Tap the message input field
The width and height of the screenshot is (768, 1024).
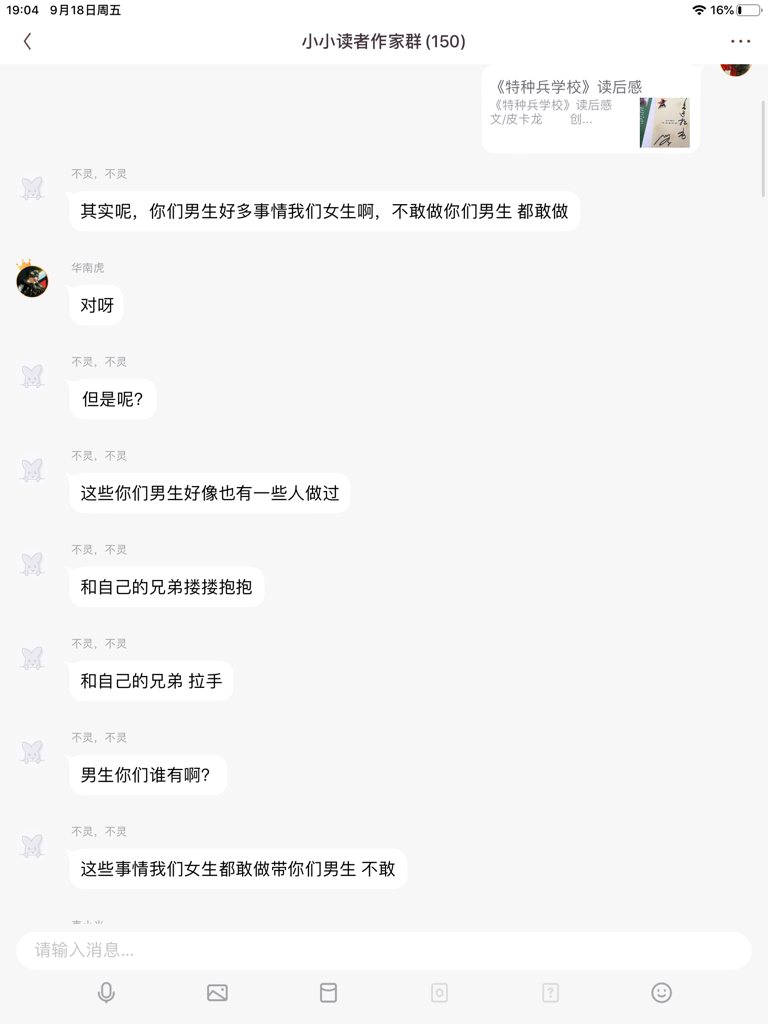point(383,950)
